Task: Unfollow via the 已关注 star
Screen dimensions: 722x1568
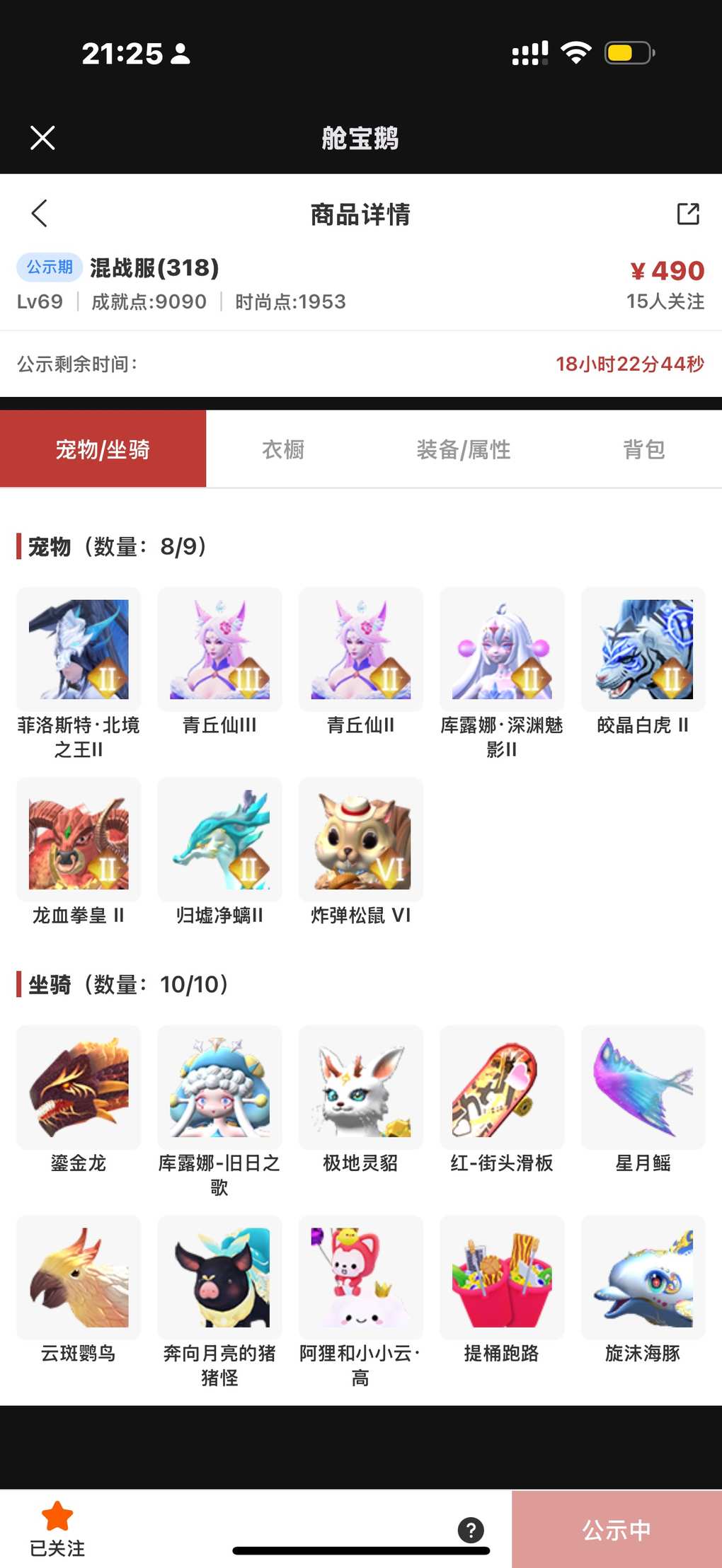Action: 57,1528
